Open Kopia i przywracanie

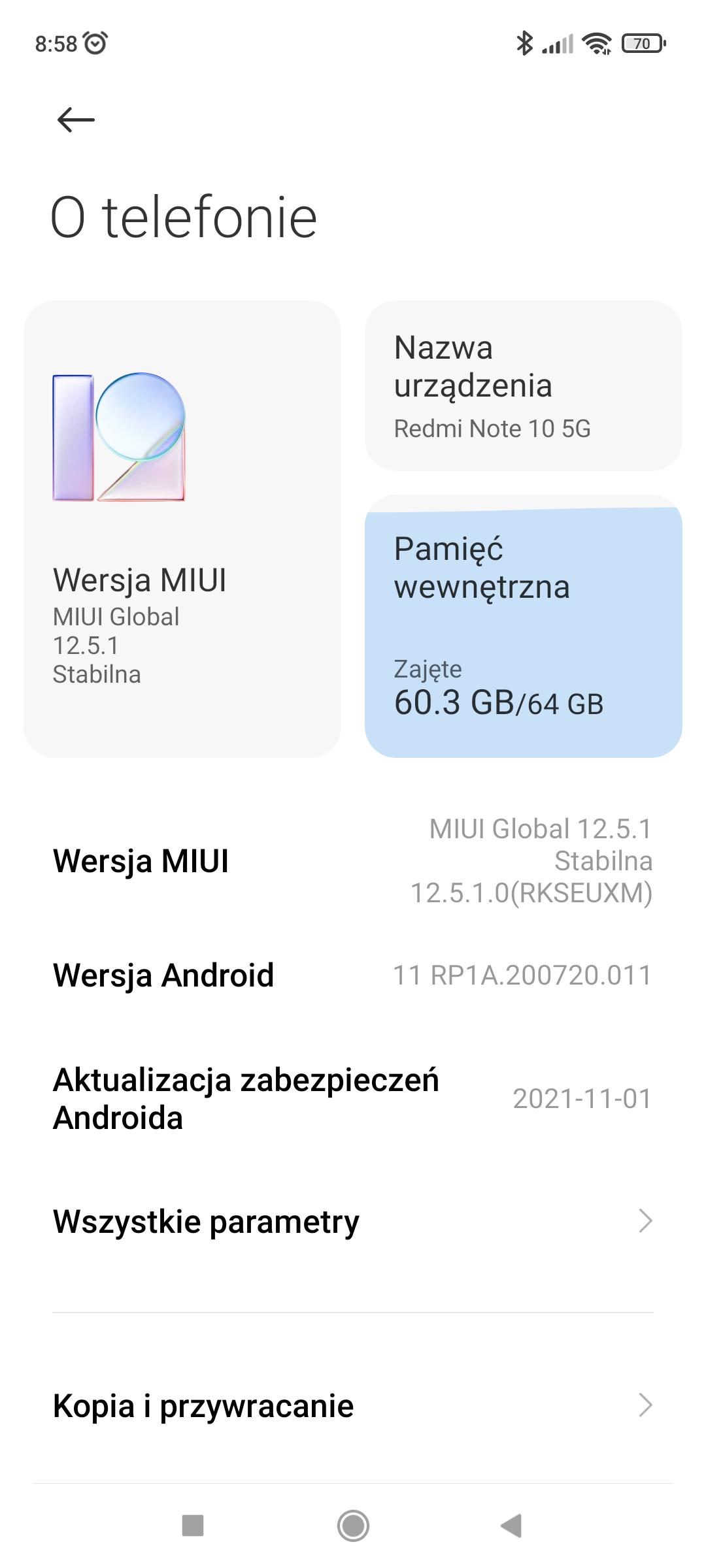(353, 1405)
